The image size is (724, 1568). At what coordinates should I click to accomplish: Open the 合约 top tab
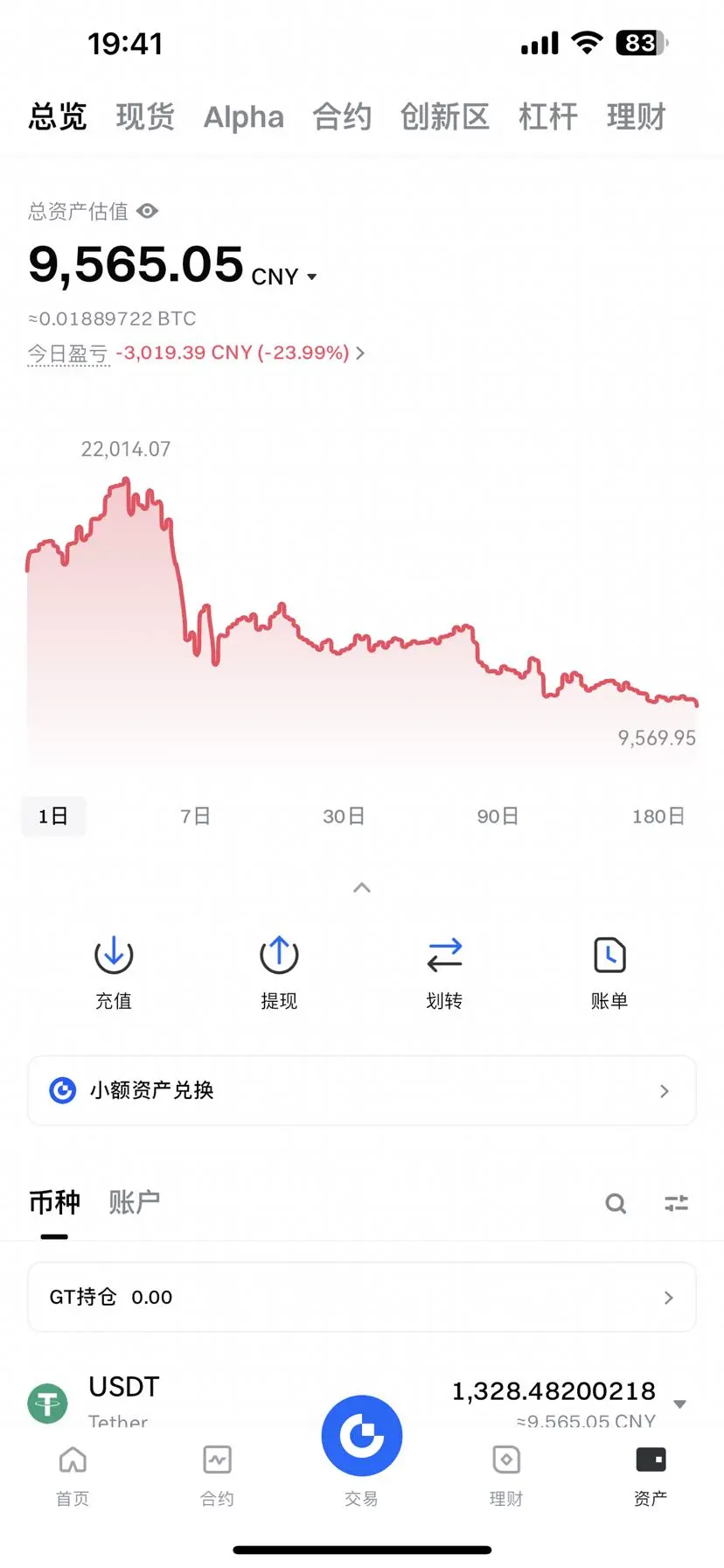[x=342, y=116]
